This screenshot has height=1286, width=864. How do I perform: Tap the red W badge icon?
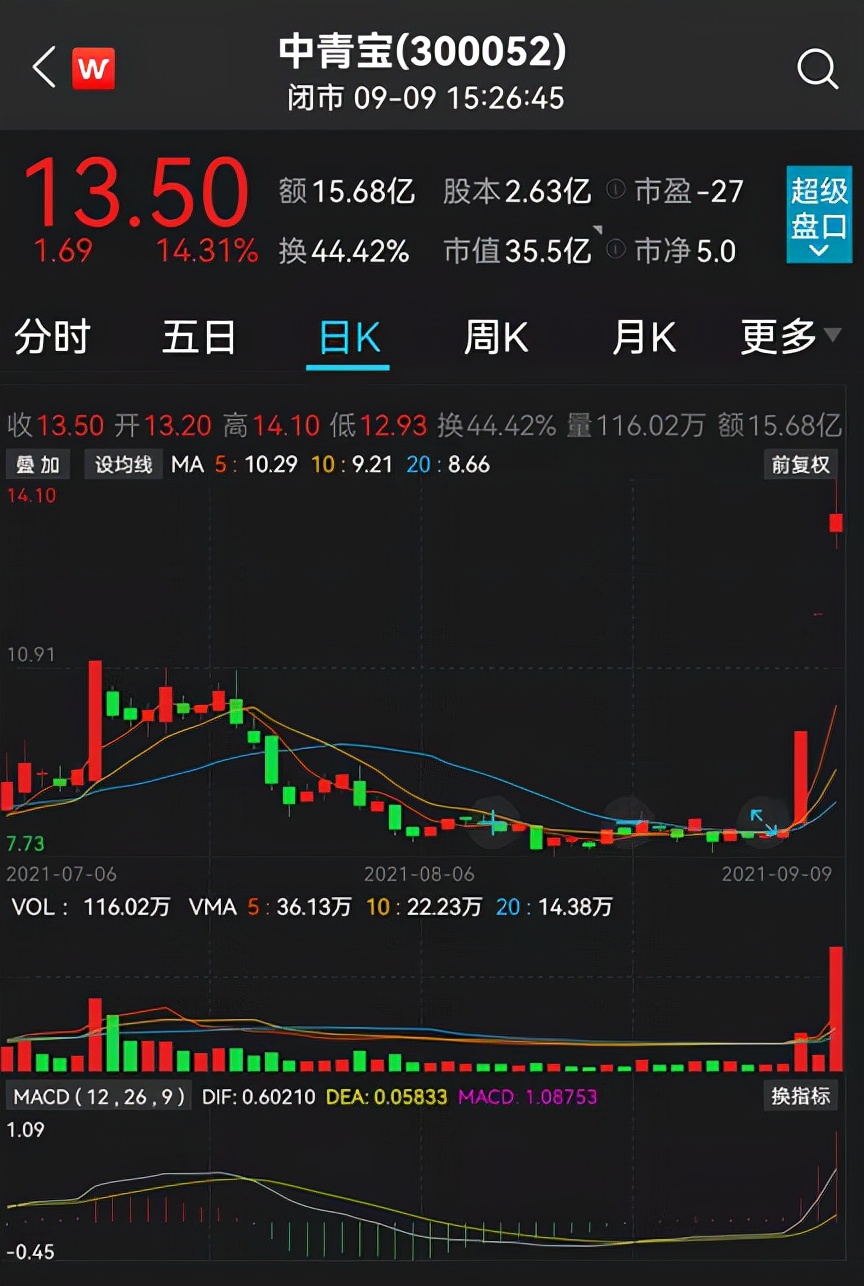pos(93,69)
